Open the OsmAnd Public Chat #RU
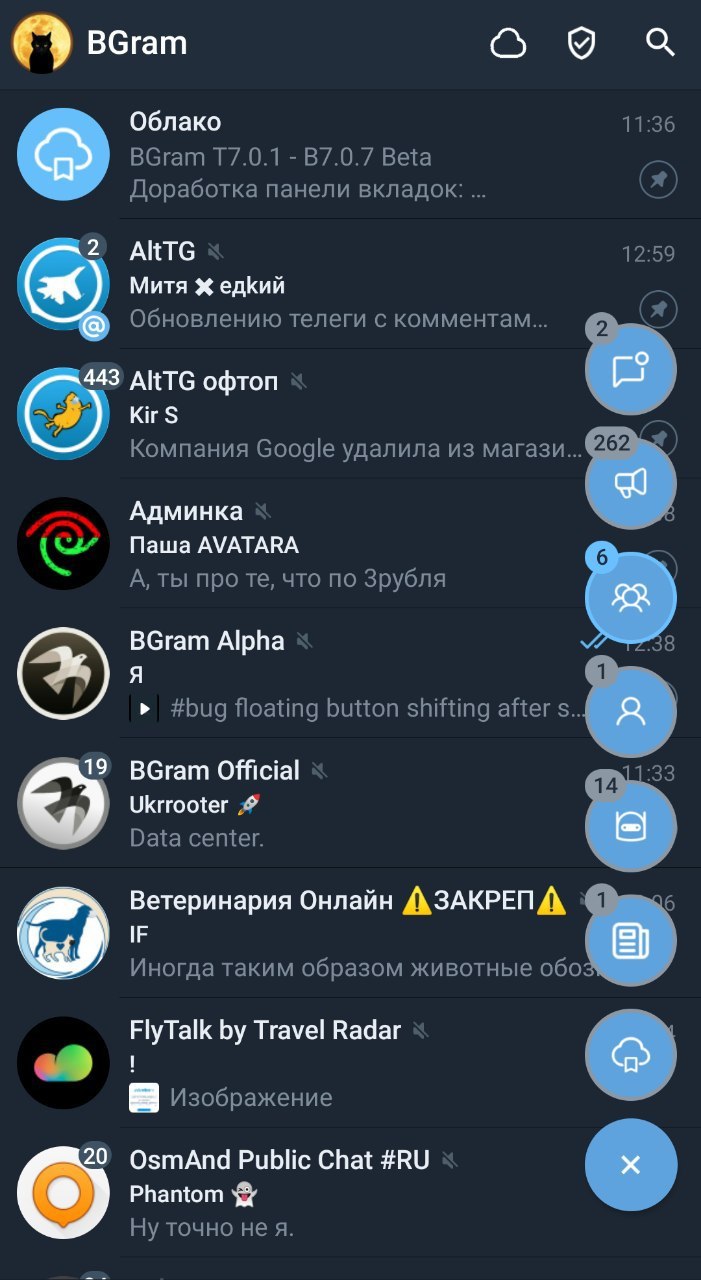The image size is (701, 1280). [300, 1194]
